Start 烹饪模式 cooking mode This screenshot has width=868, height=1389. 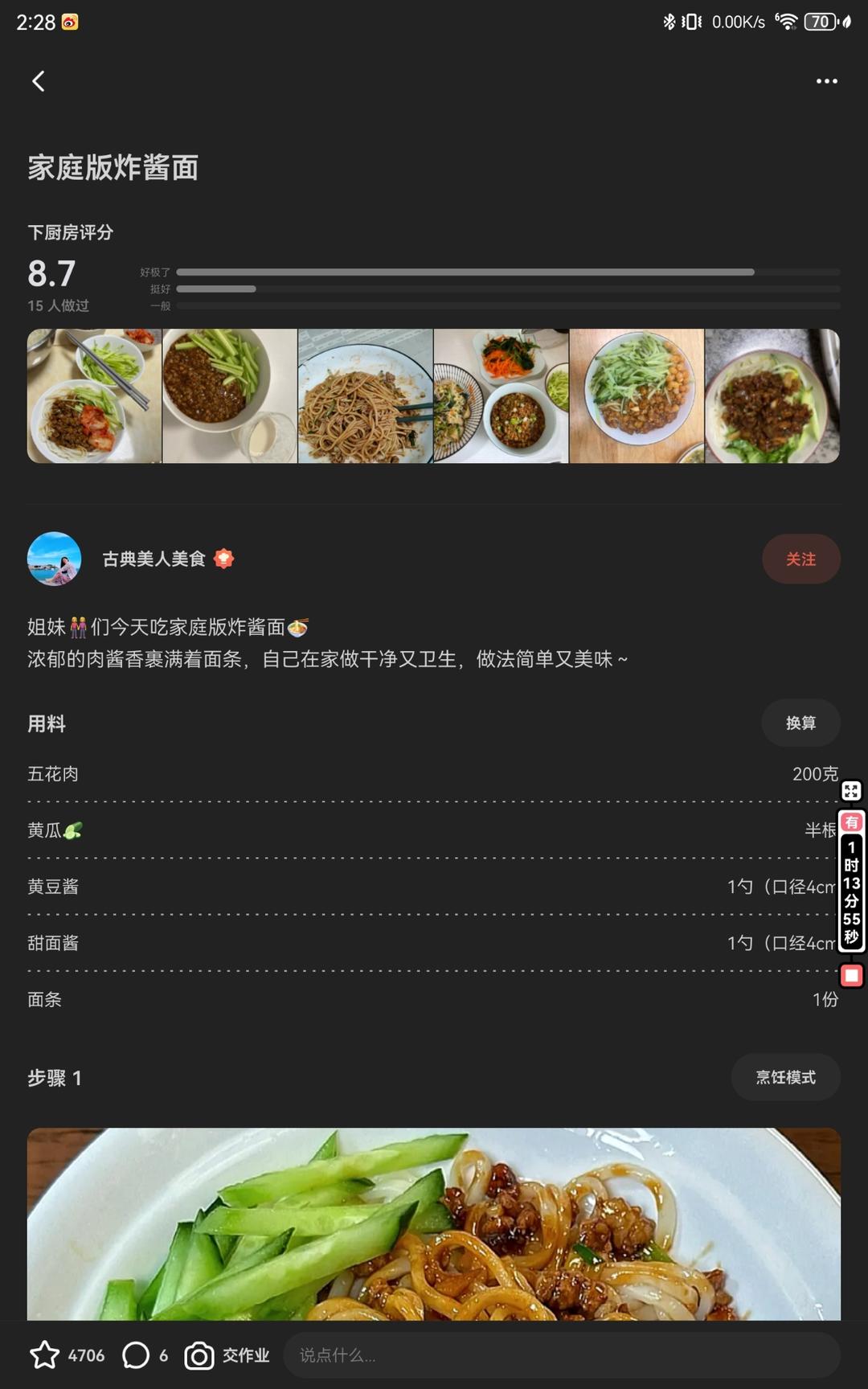tap(785, 1077)
